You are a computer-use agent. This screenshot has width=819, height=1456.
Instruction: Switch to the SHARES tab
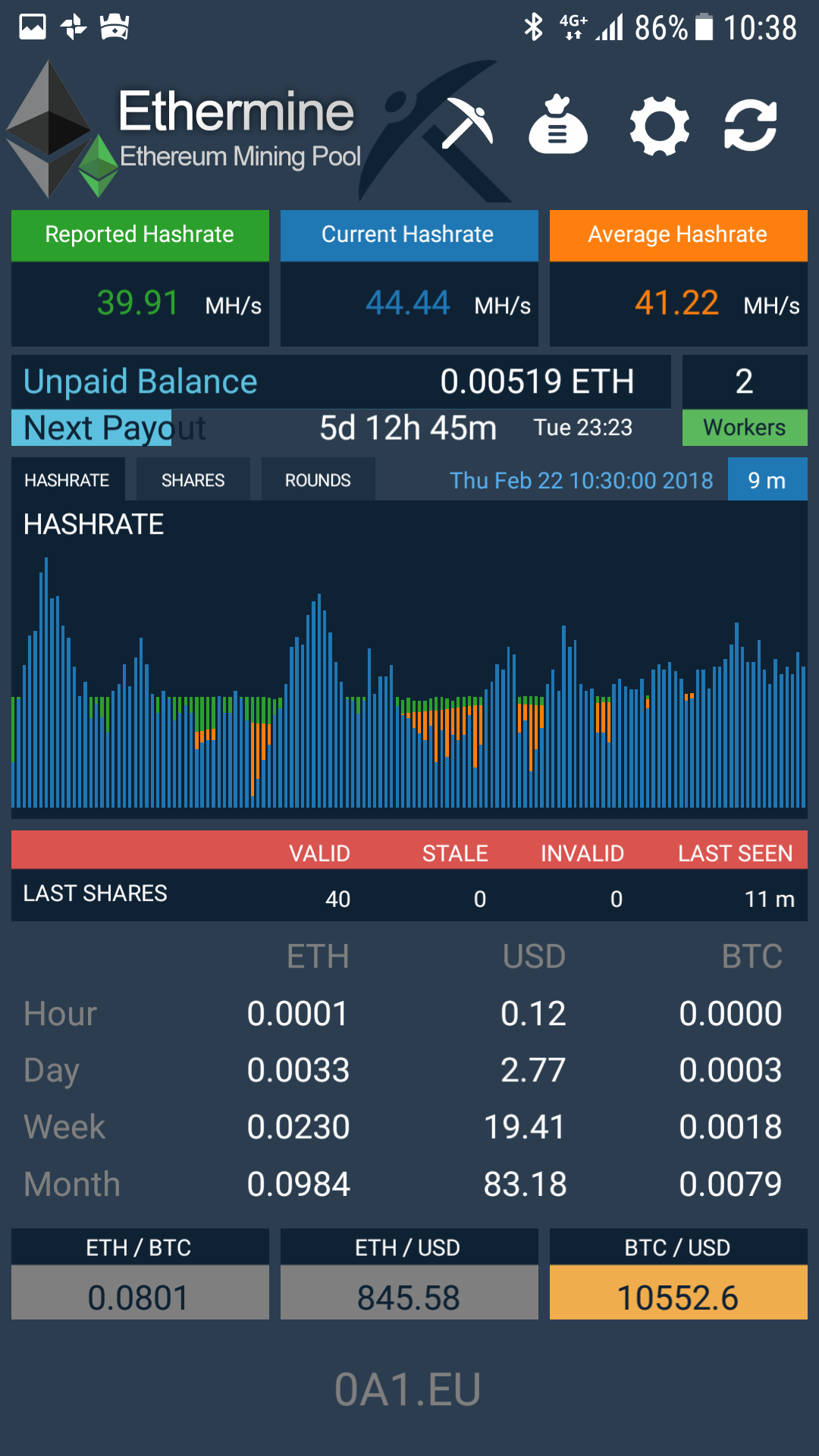[193, 480]
